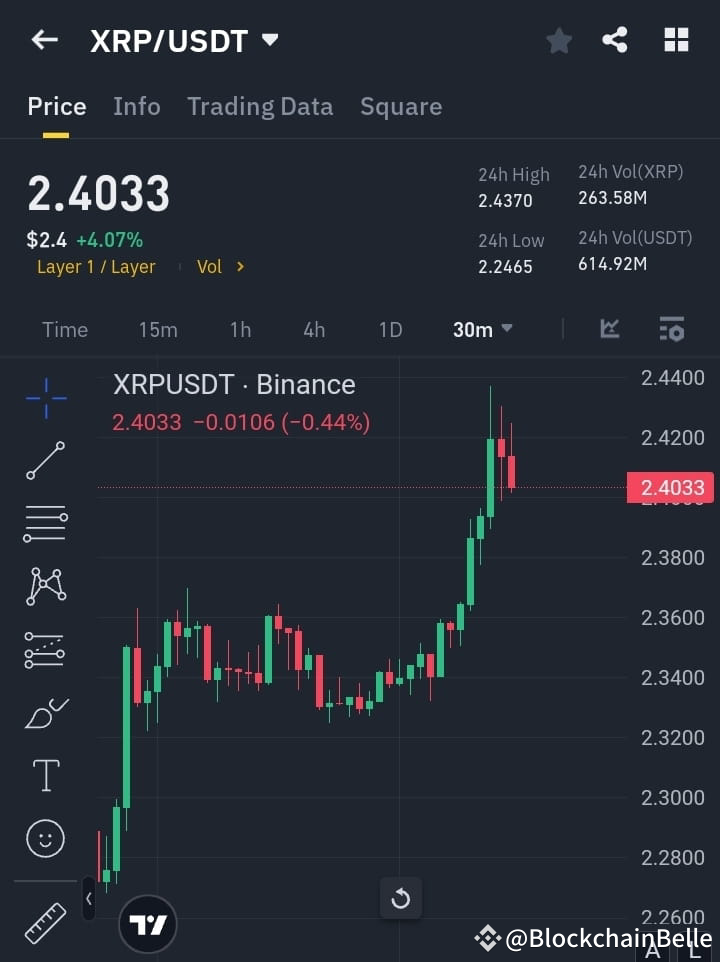Toggle the favorite star for XRP/USDT
Image resolution: width=720 pixels, height=962 pixels.
[x=558, y=40]
